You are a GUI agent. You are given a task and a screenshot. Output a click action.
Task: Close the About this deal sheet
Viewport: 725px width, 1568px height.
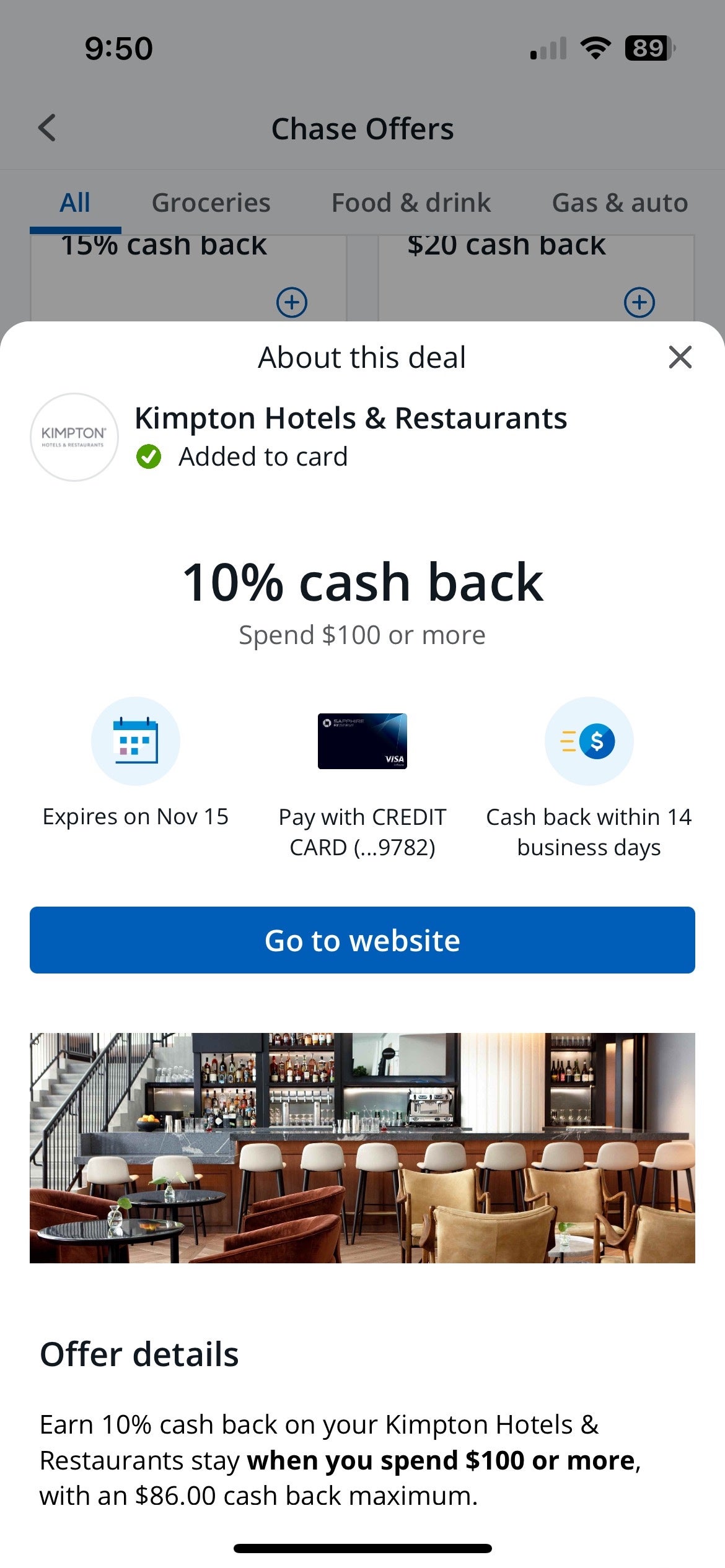point(680,357)
